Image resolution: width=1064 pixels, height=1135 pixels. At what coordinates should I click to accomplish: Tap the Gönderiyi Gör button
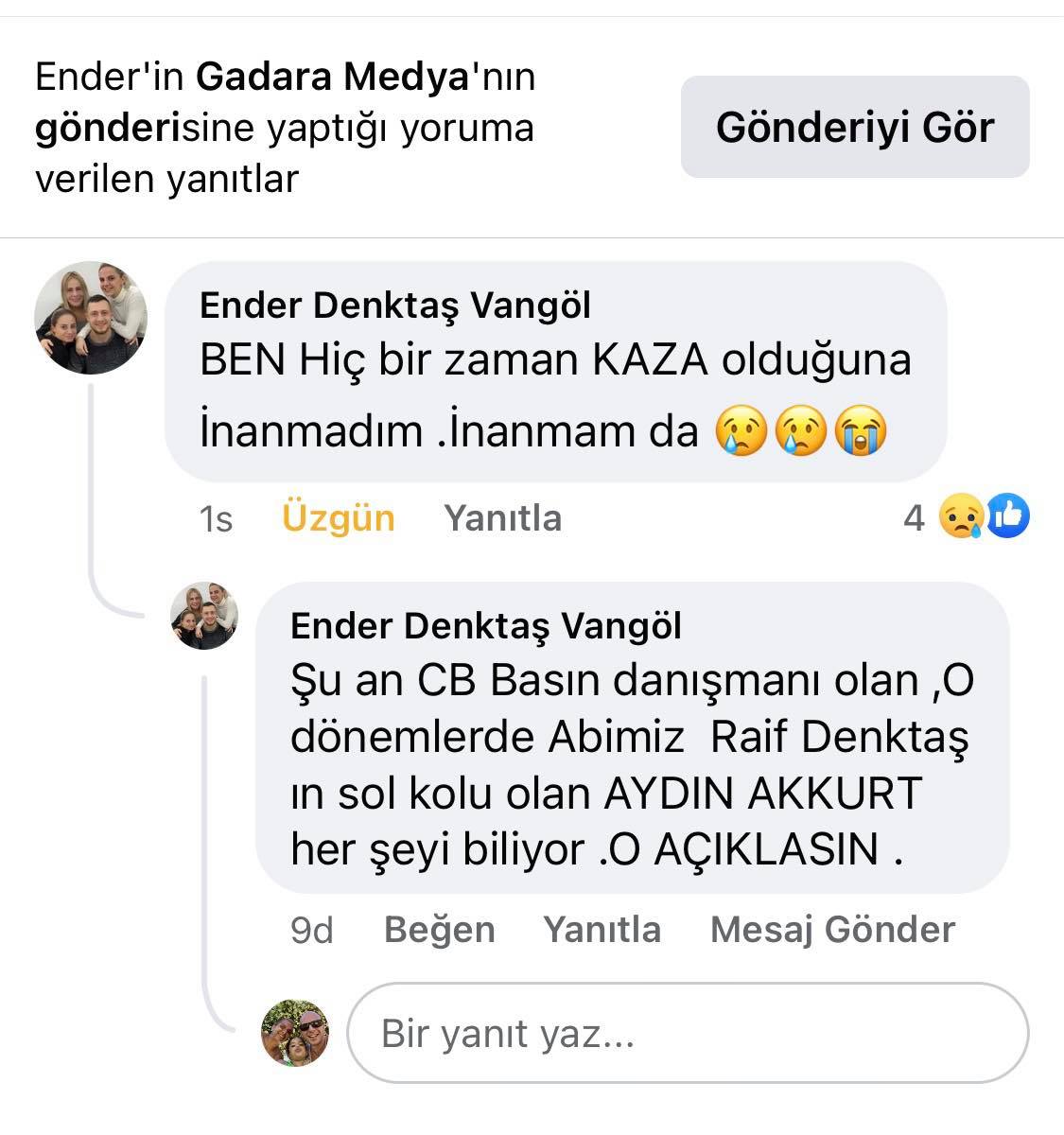tap(854, 127)
